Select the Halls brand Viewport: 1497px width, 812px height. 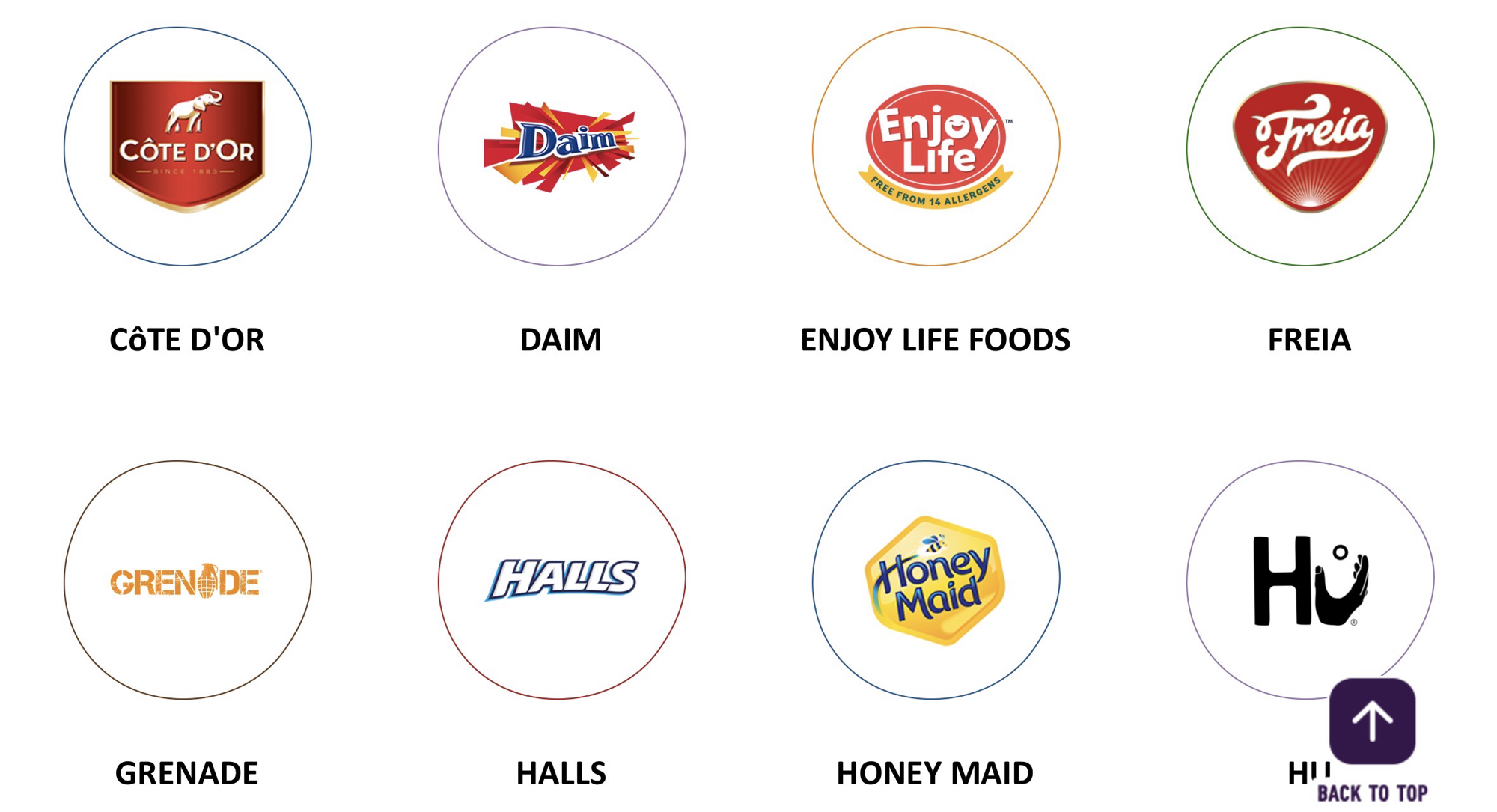561,580
